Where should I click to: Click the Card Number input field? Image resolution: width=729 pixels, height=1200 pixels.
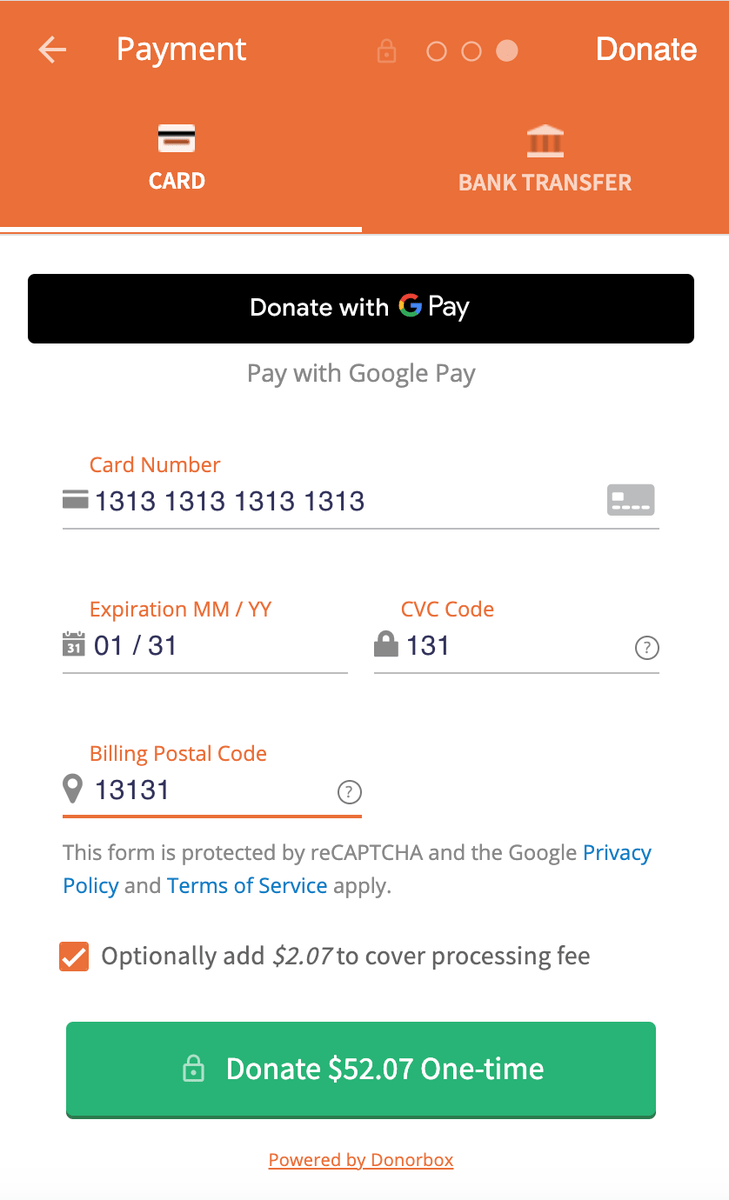click(300, 500)
